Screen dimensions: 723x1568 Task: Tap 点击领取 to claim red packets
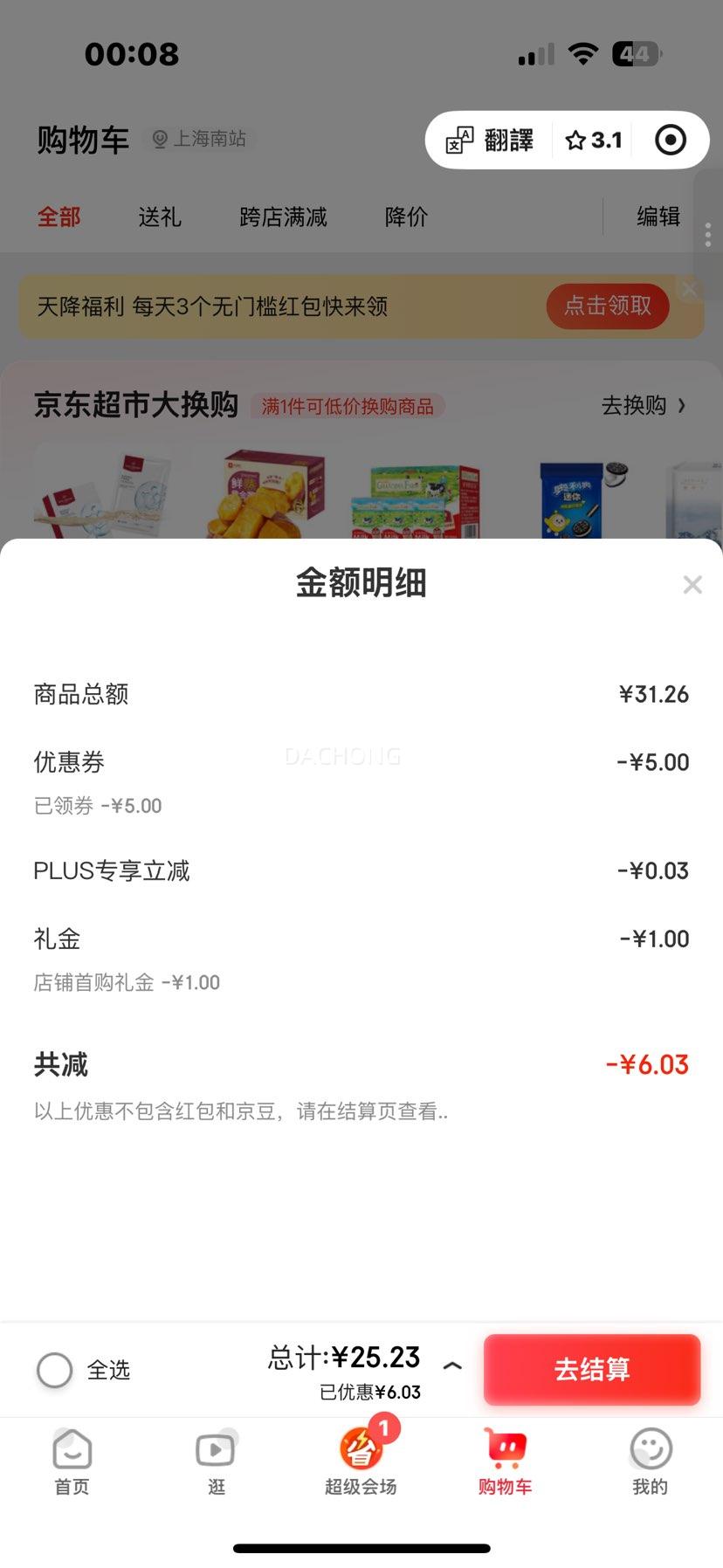click(608, 306)
